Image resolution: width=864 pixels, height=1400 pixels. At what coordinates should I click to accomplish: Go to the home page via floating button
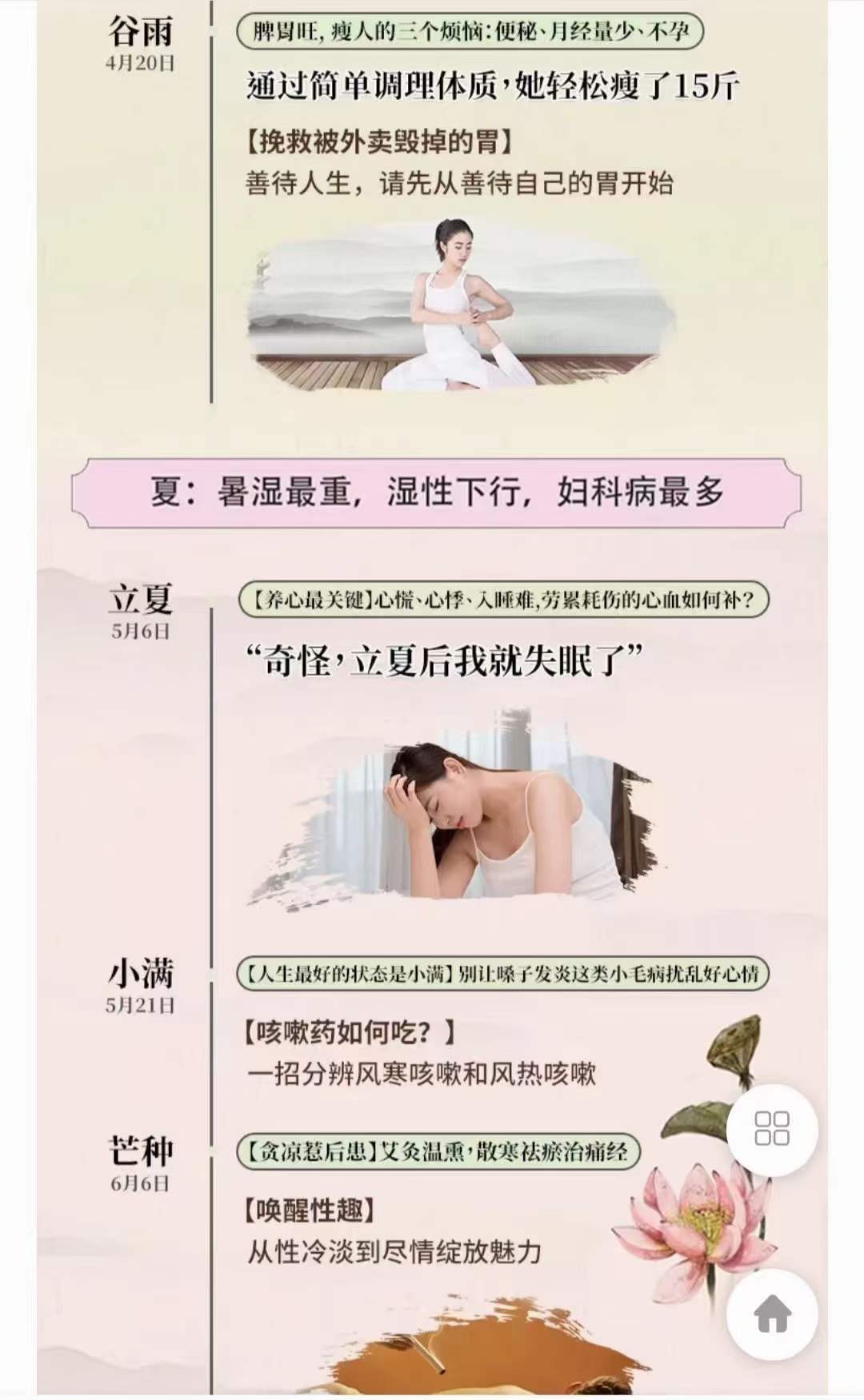point(772,1314)
